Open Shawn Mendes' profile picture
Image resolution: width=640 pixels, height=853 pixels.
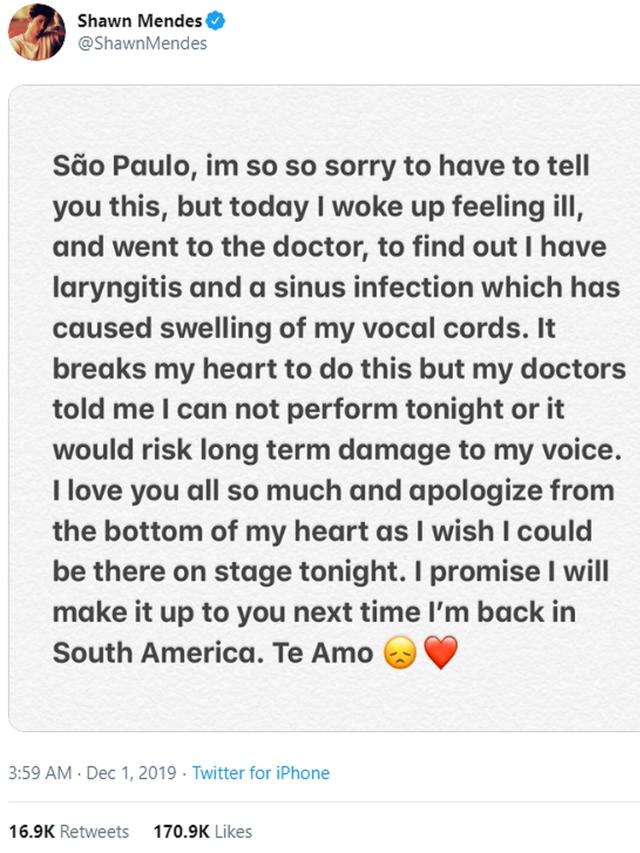36,32
